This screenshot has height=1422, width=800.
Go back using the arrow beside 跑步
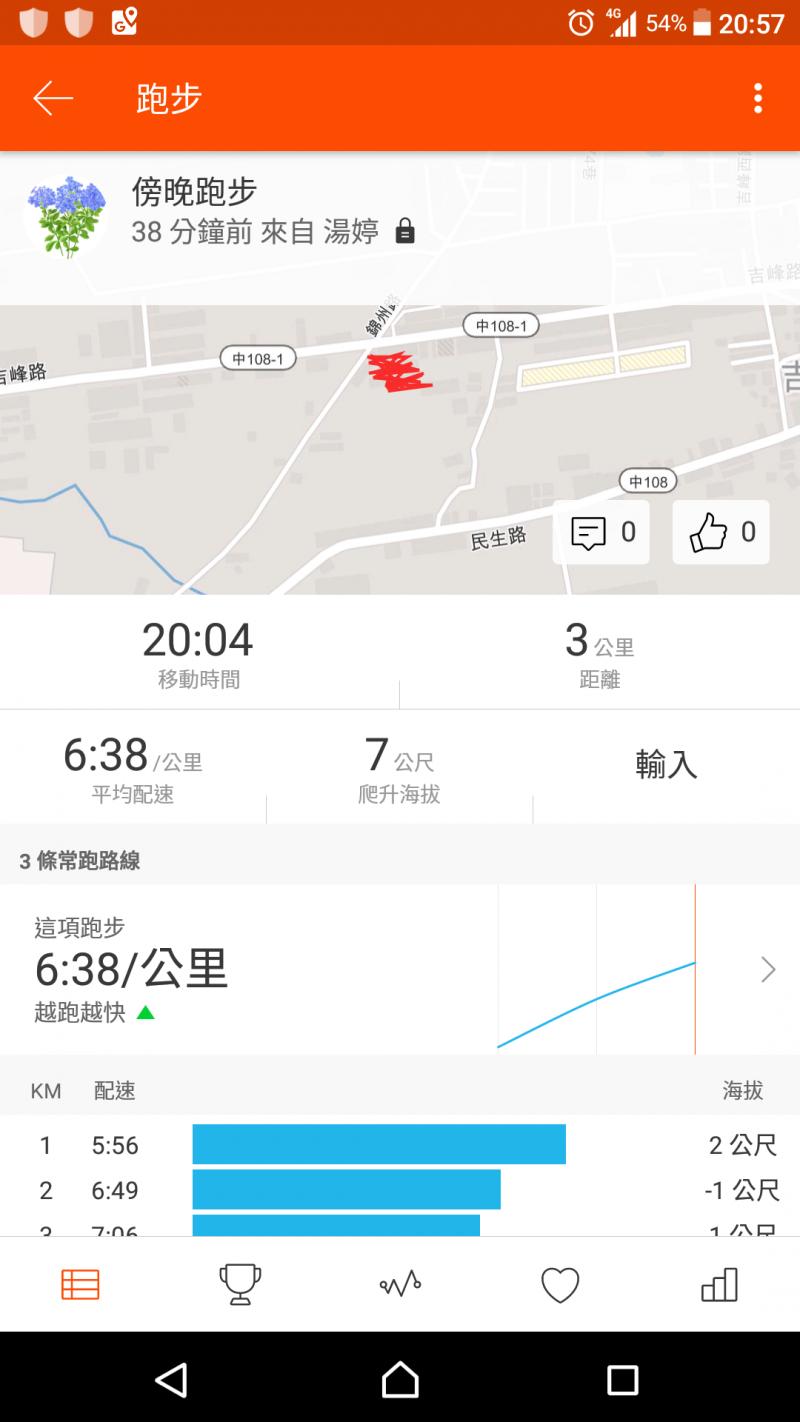tap(53, 98)
